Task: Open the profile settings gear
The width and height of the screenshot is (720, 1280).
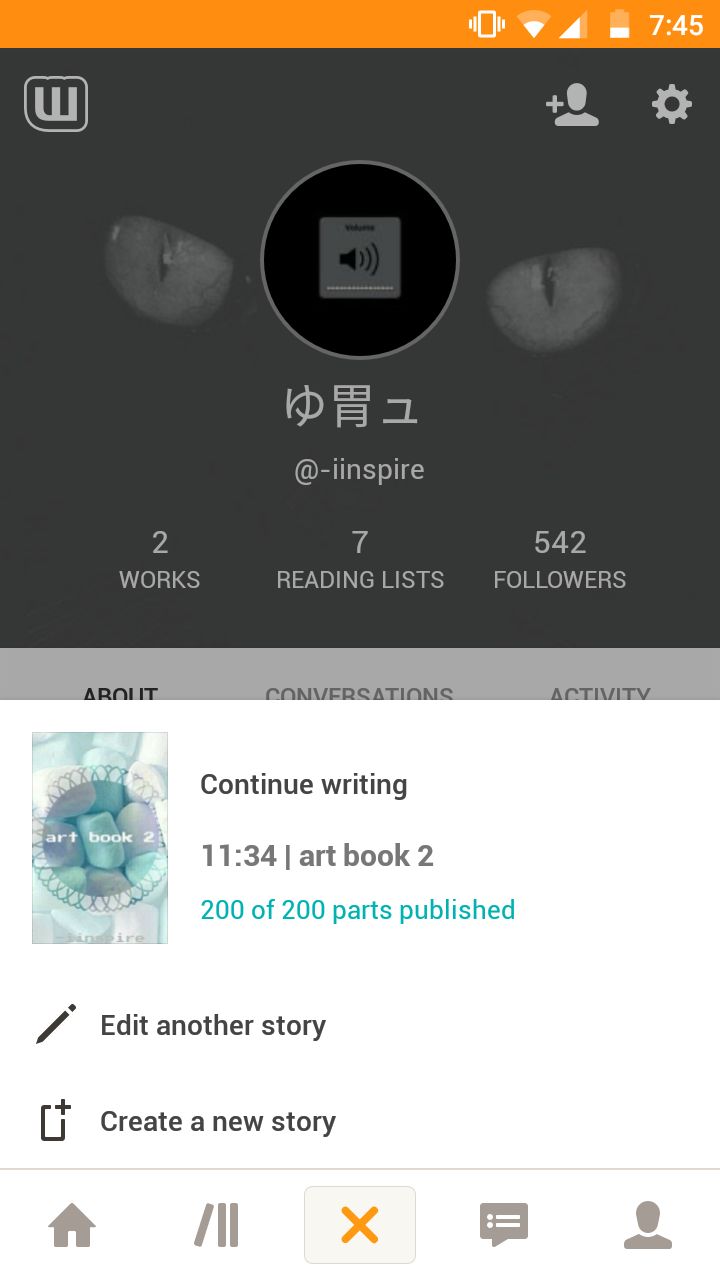Action: pyautogui.click(x=671, y=104)
